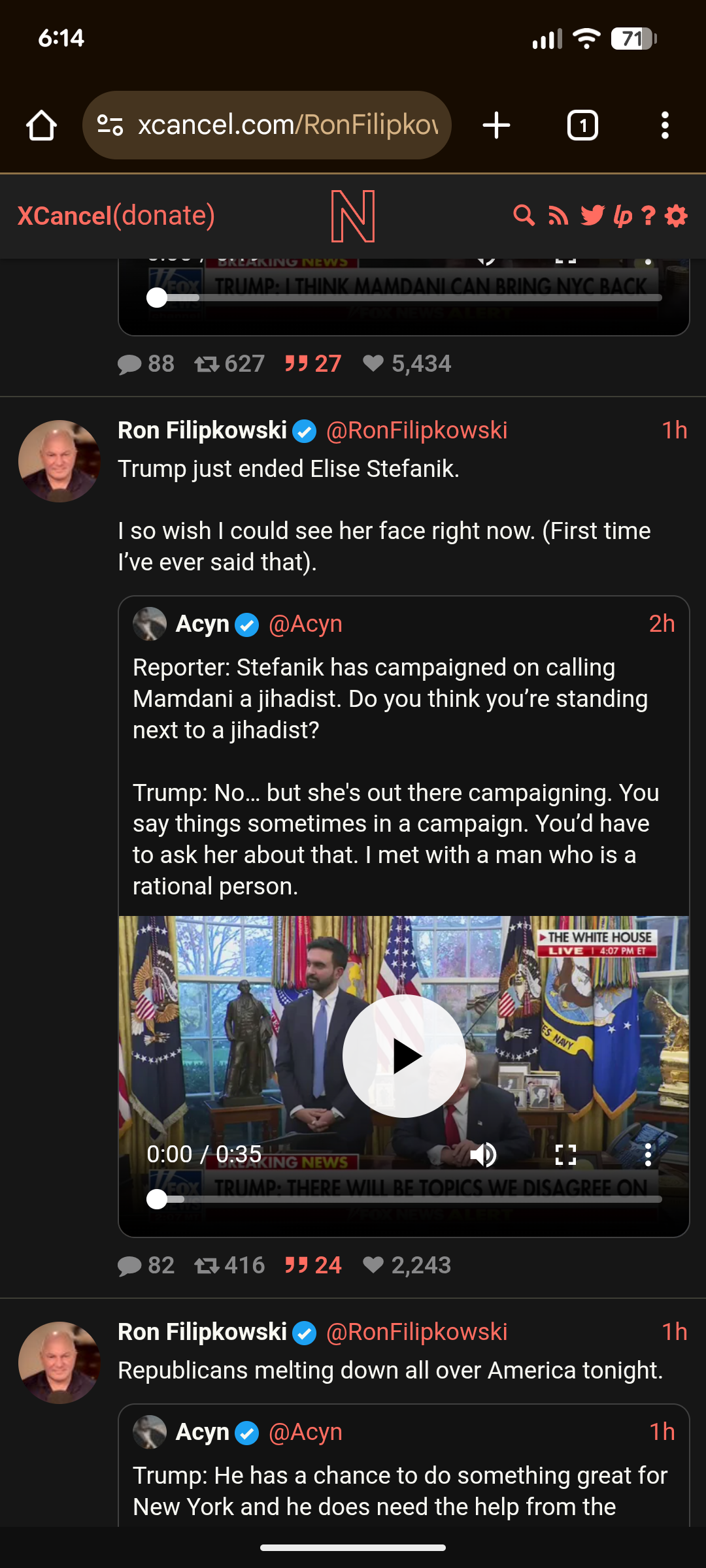The height and width of the screenshot is (1568, 706).
Task: Open more options on the 0:35 video
Action: (647, 1155)
